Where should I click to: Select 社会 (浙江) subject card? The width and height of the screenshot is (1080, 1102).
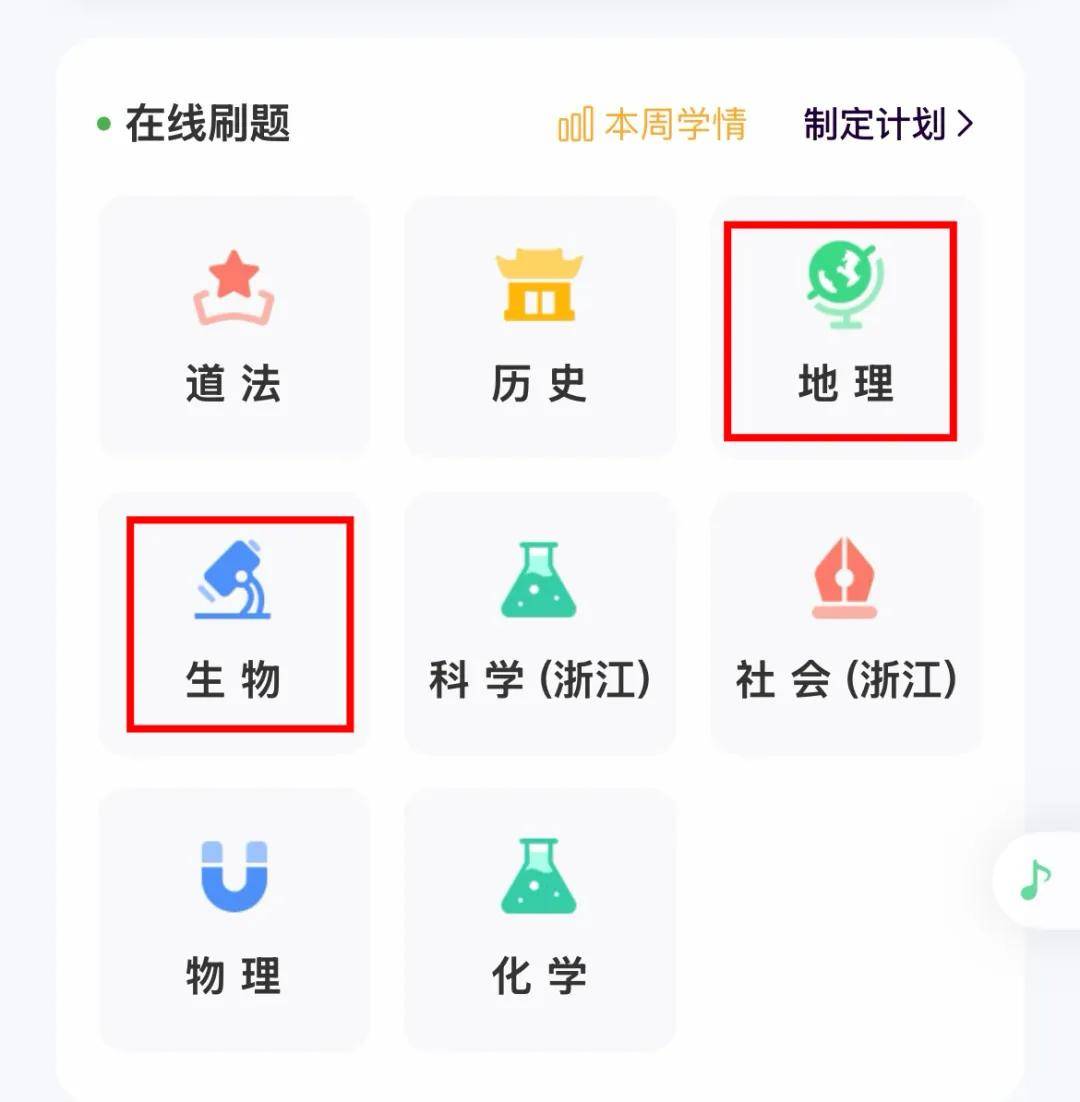(845, 623)
